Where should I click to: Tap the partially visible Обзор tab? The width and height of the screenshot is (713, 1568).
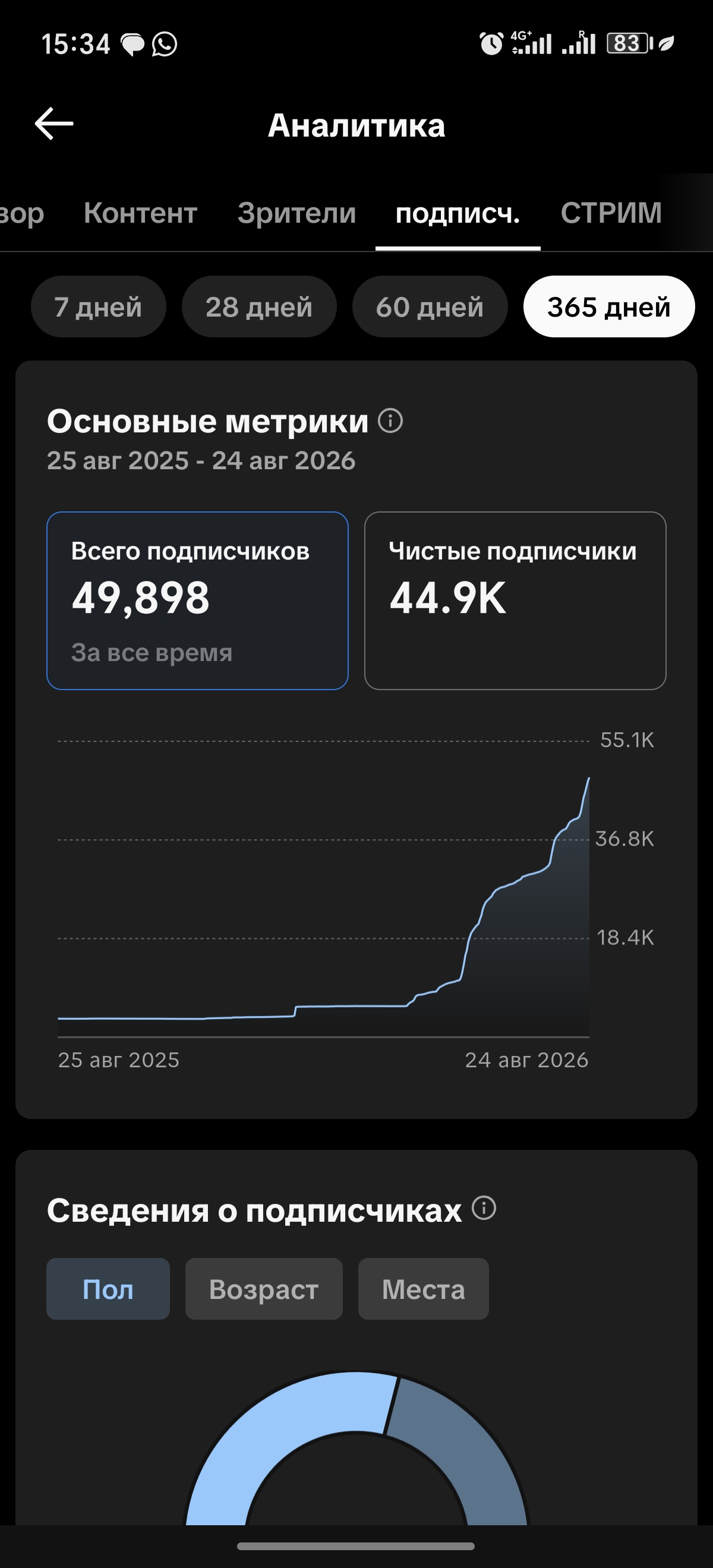(21, 213)
